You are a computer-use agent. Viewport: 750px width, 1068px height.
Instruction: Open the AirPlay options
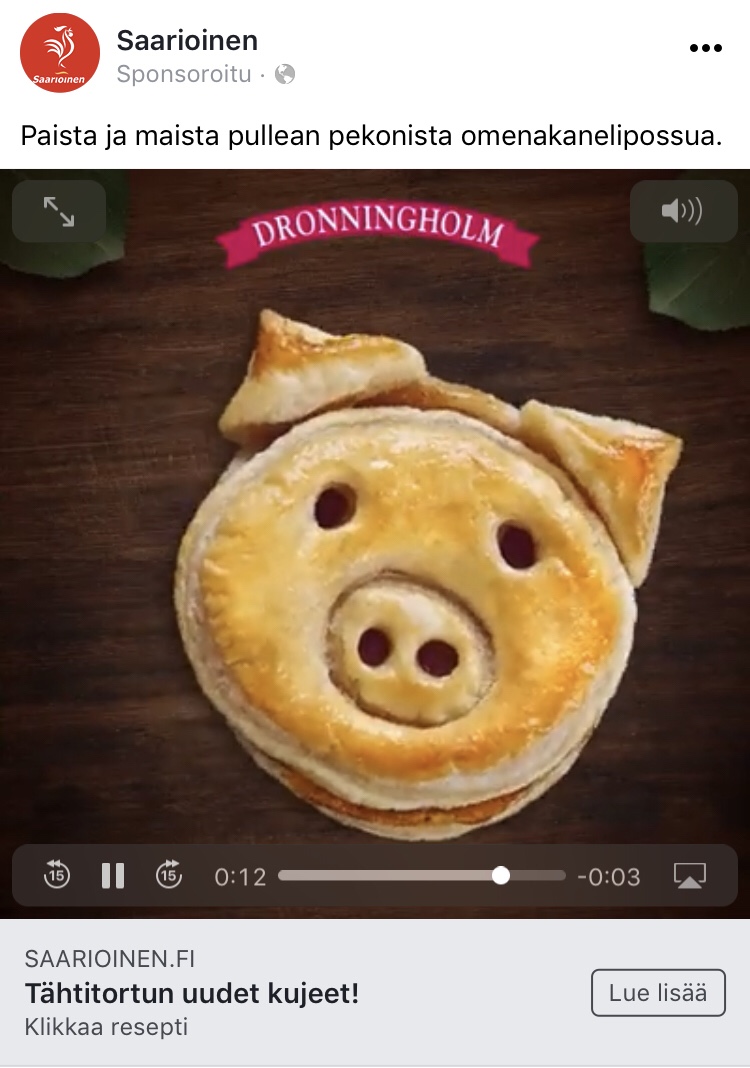click(x=689, y=876)
